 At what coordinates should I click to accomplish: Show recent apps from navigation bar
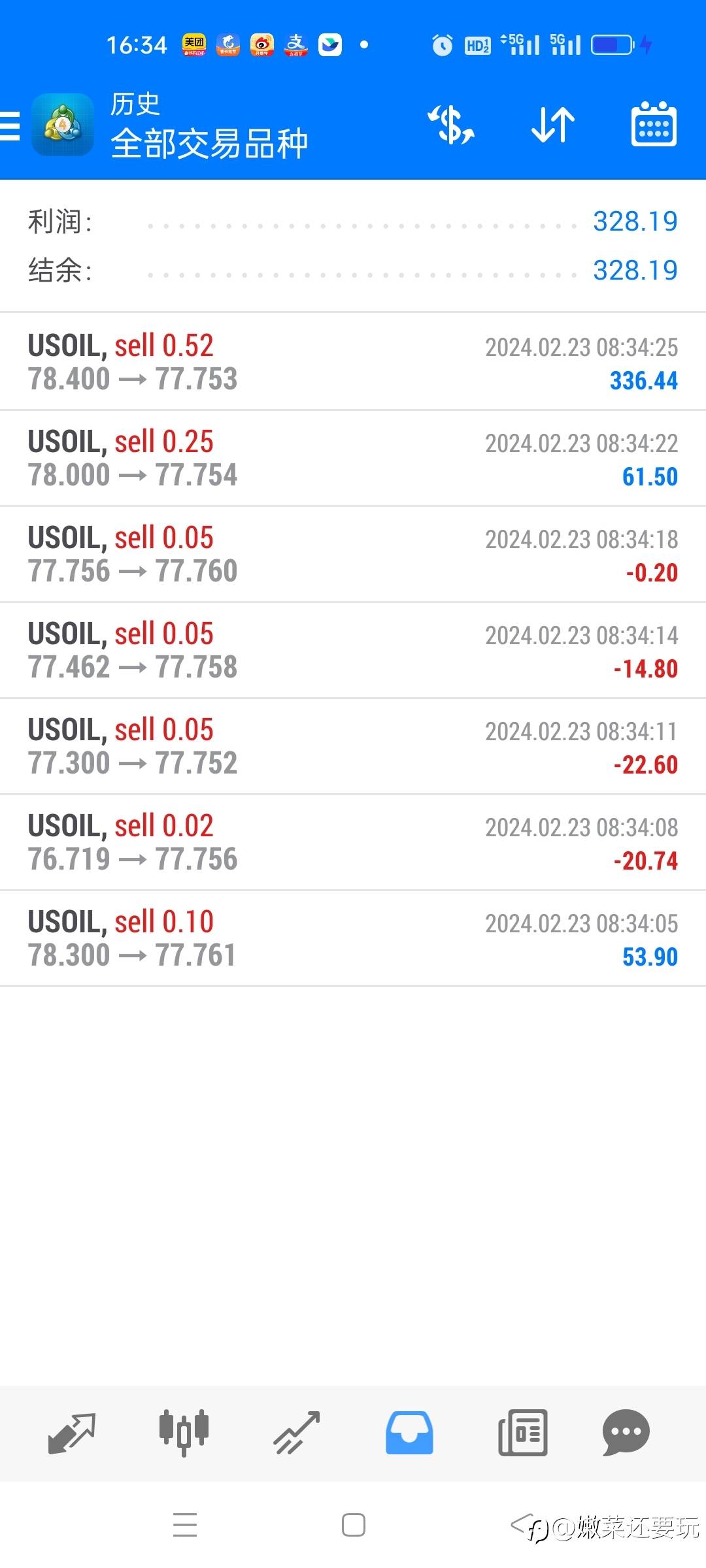click(185, 1525)
